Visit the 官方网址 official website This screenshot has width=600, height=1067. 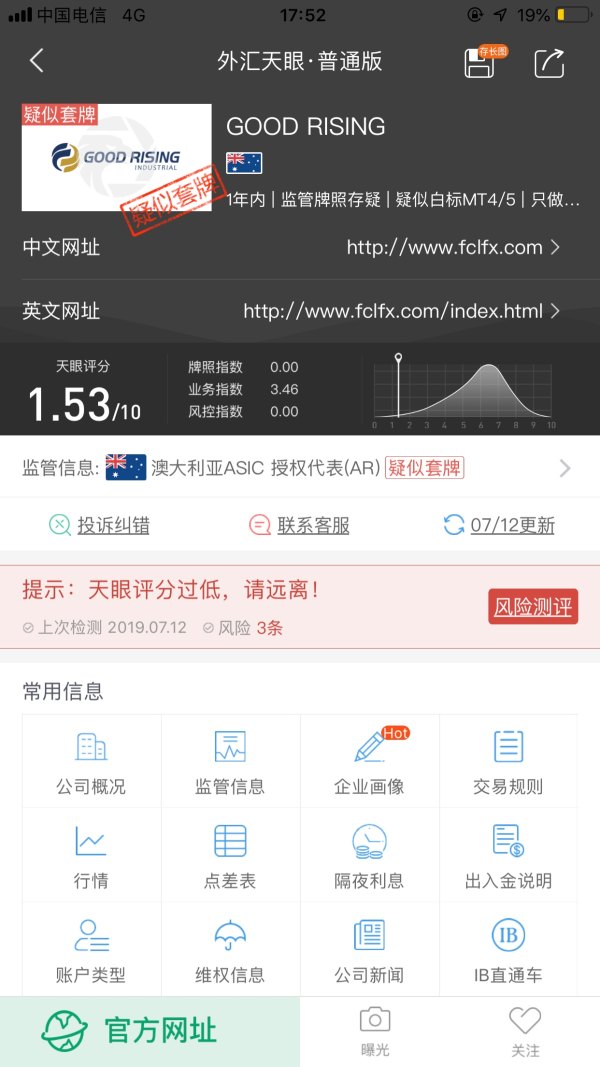(x=150, y=1031)
